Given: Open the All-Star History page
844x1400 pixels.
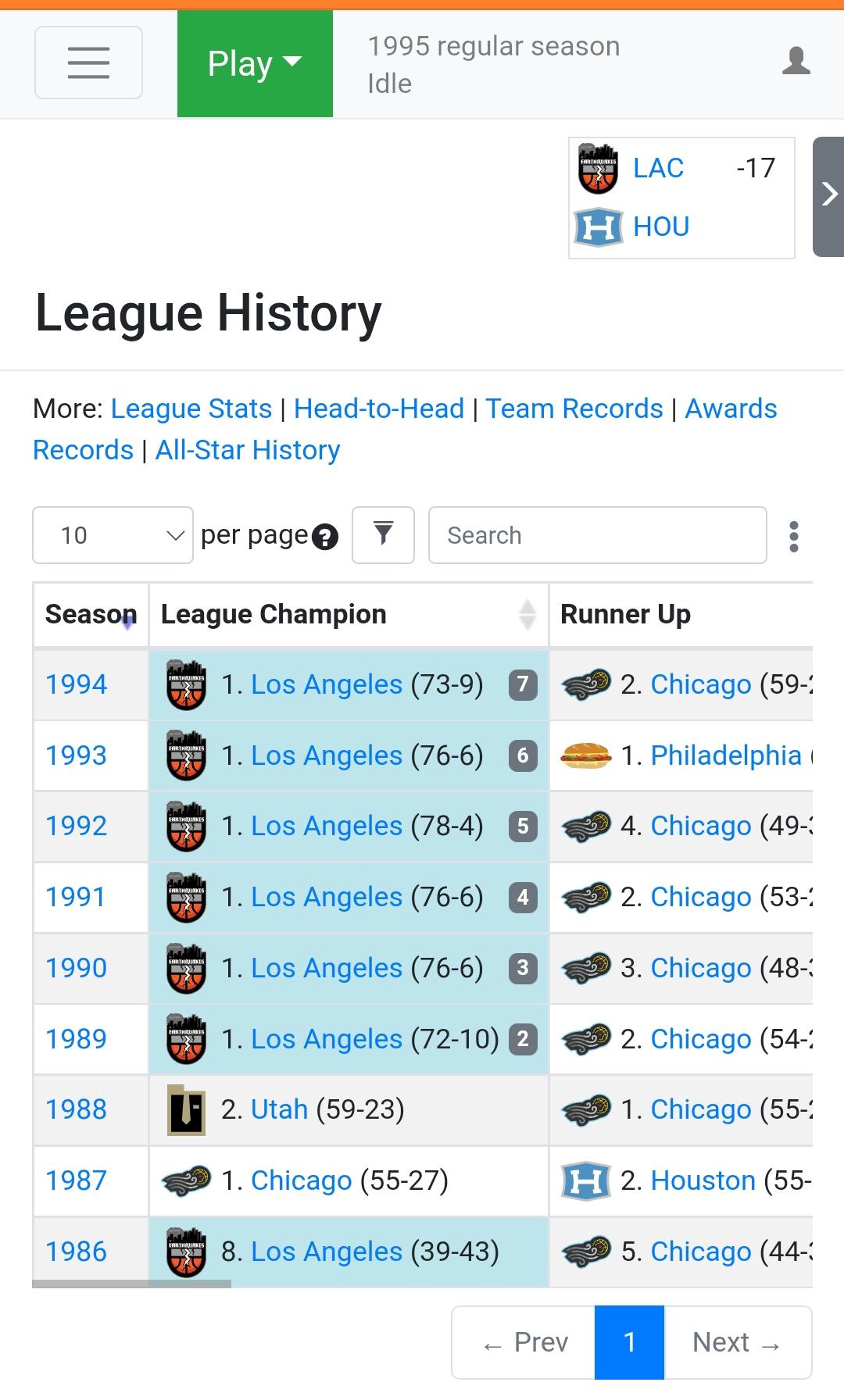Looking at the screenshot, I should 248,450.
